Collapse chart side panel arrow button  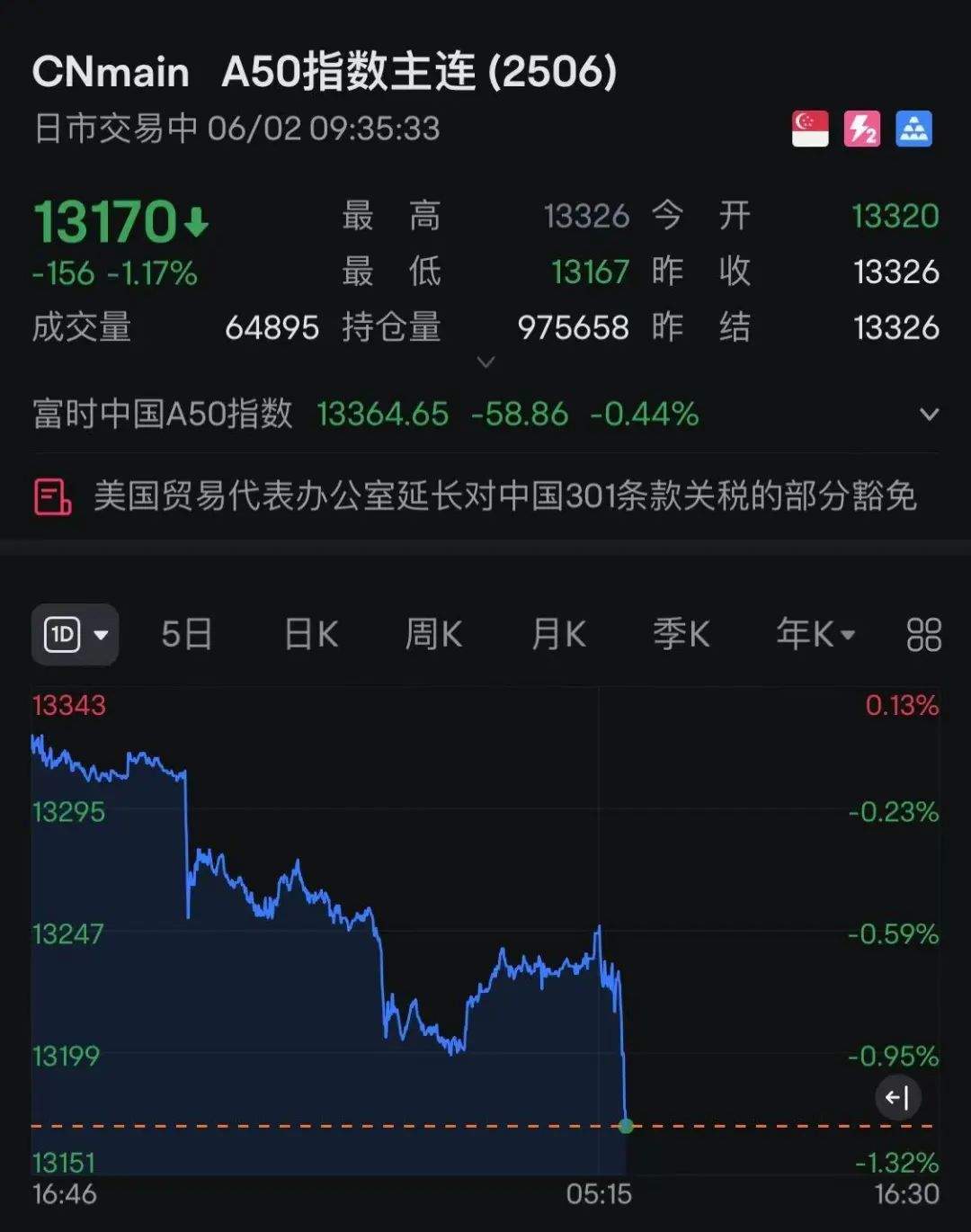click(x=897, y=1097)
